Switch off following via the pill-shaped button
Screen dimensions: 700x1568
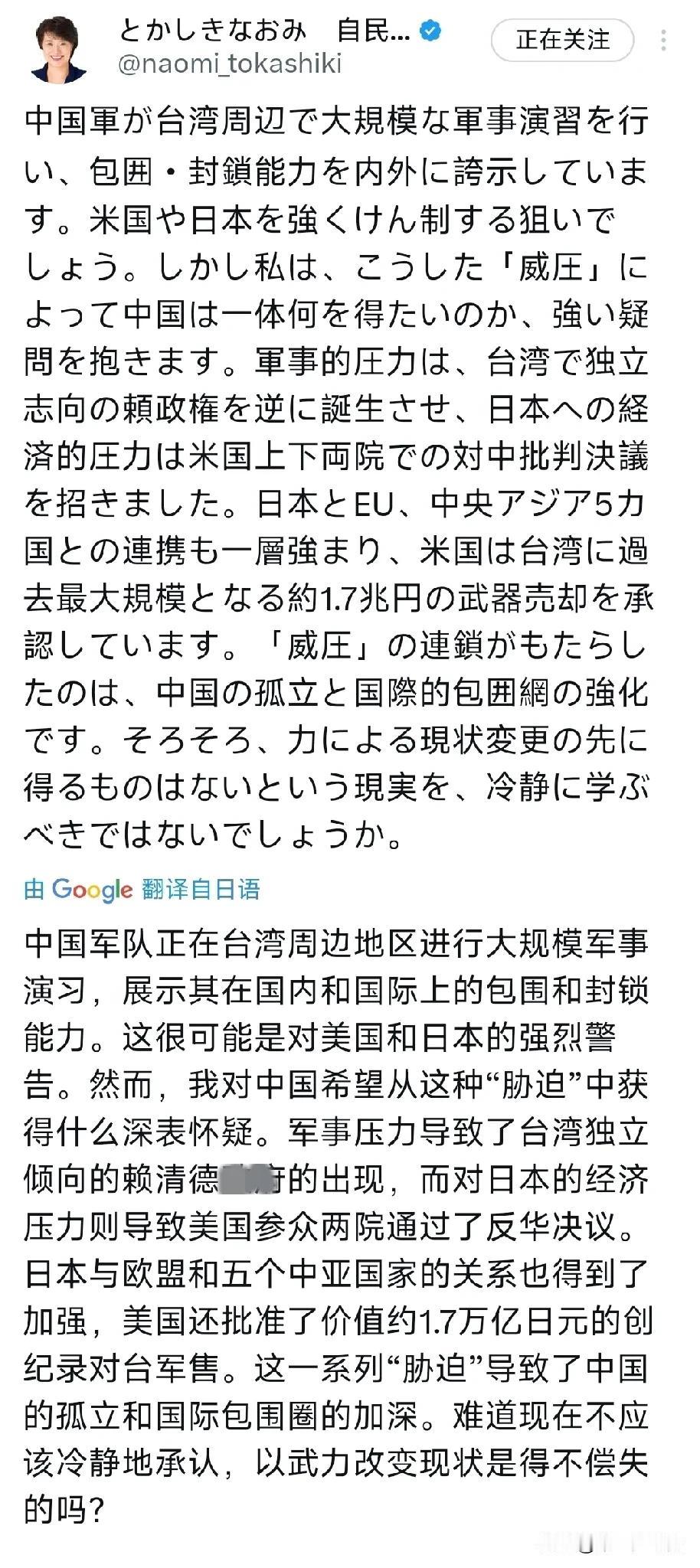pyautogui.click(x=562, y=41)
